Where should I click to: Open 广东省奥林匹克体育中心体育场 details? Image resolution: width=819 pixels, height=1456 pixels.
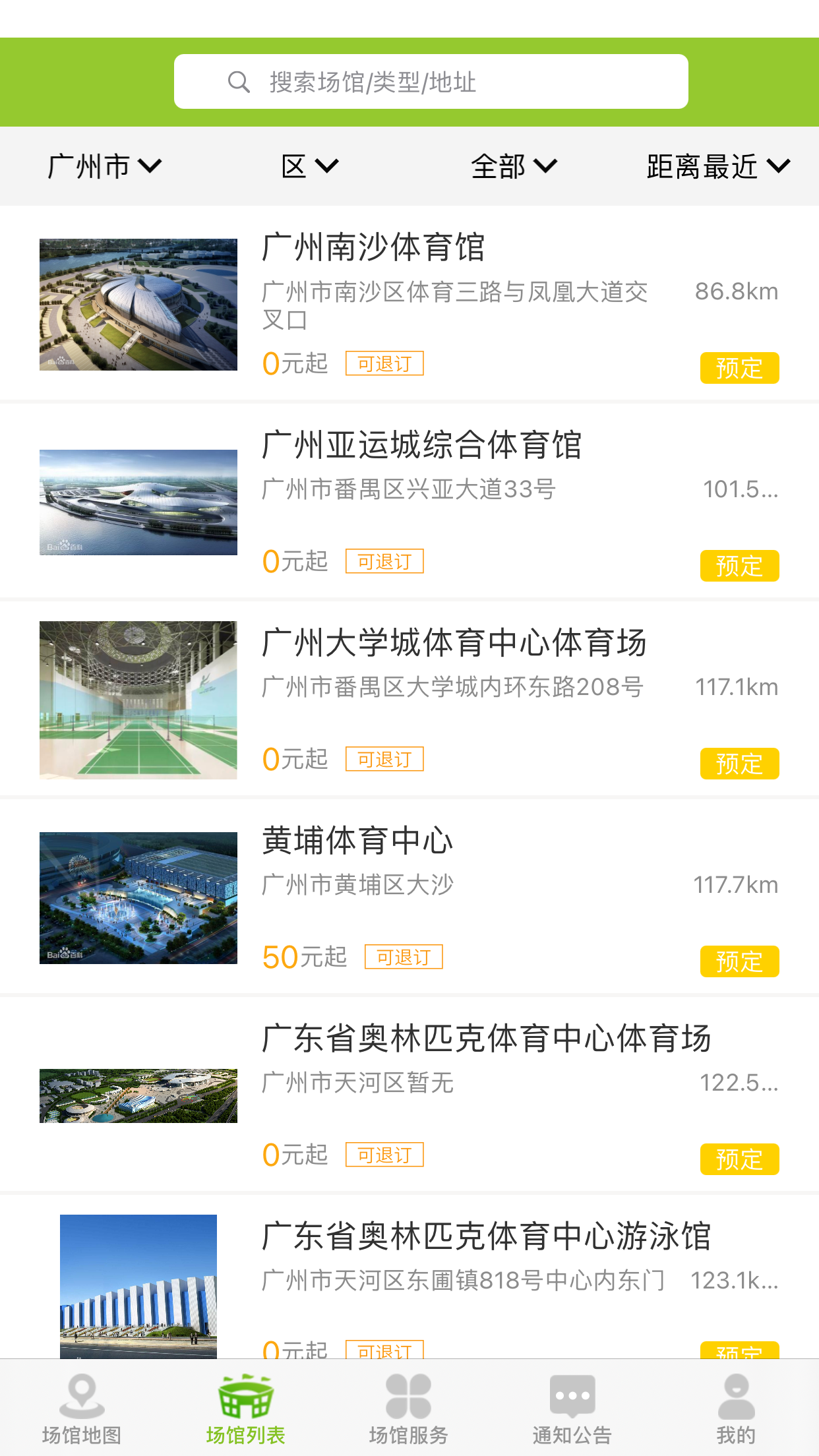point(486,1039)
